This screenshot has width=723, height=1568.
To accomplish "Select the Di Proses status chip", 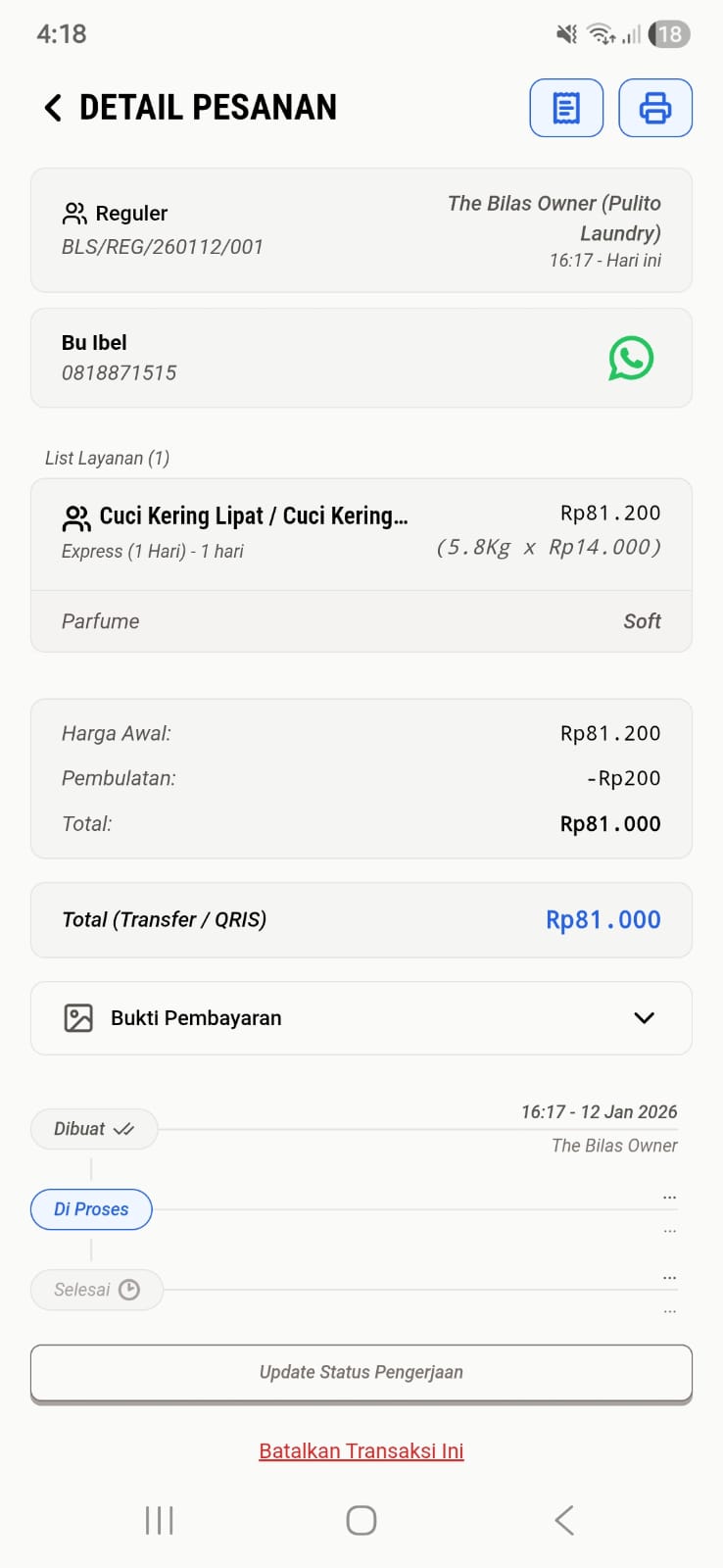I will tap(91, 1208).
